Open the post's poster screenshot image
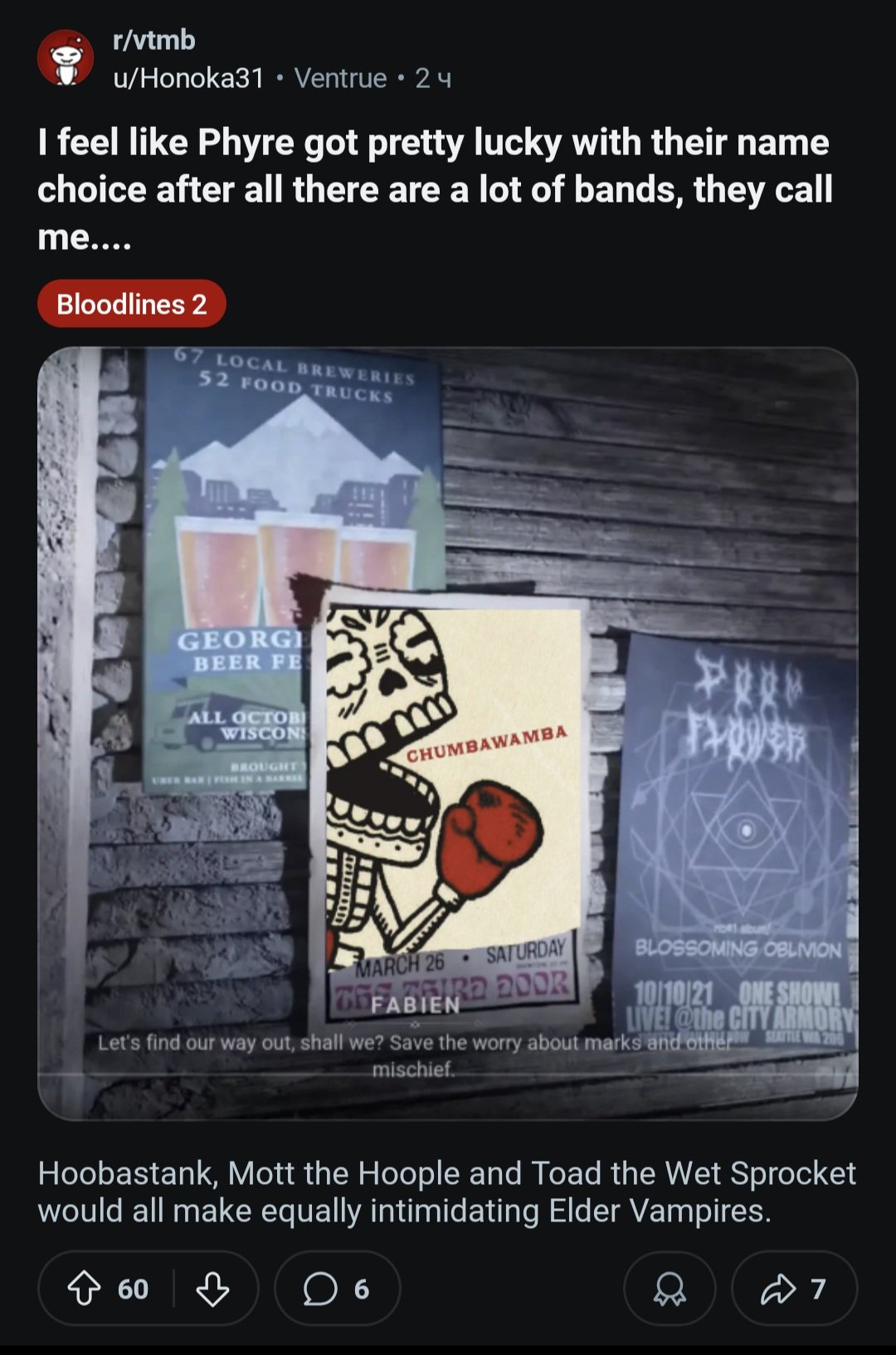Image resolution: width=896 pixels, height=1355 pixels. [x=448, y=734]
